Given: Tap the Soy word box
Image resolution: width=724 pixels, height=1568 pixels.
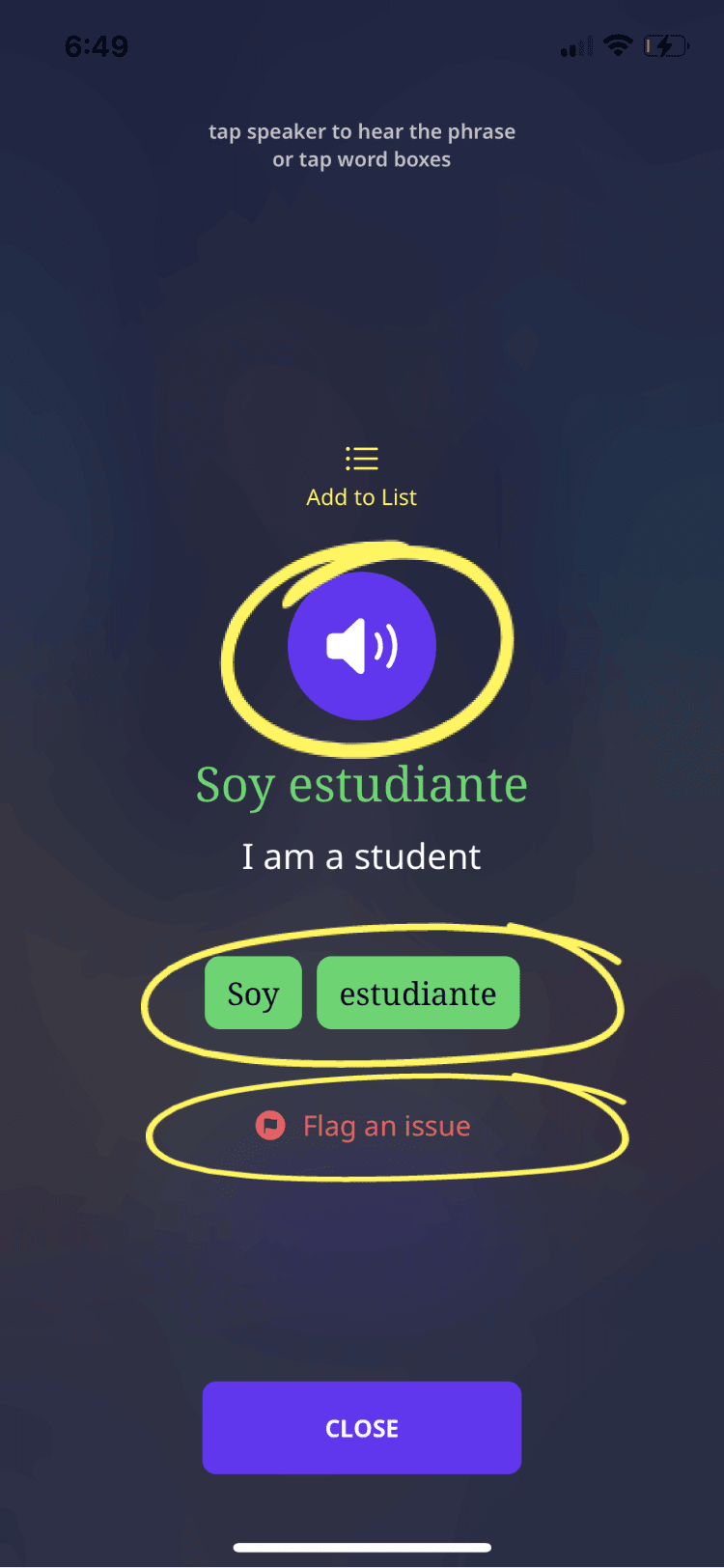Looking at the screenshot, I should [x=253, y=993].
